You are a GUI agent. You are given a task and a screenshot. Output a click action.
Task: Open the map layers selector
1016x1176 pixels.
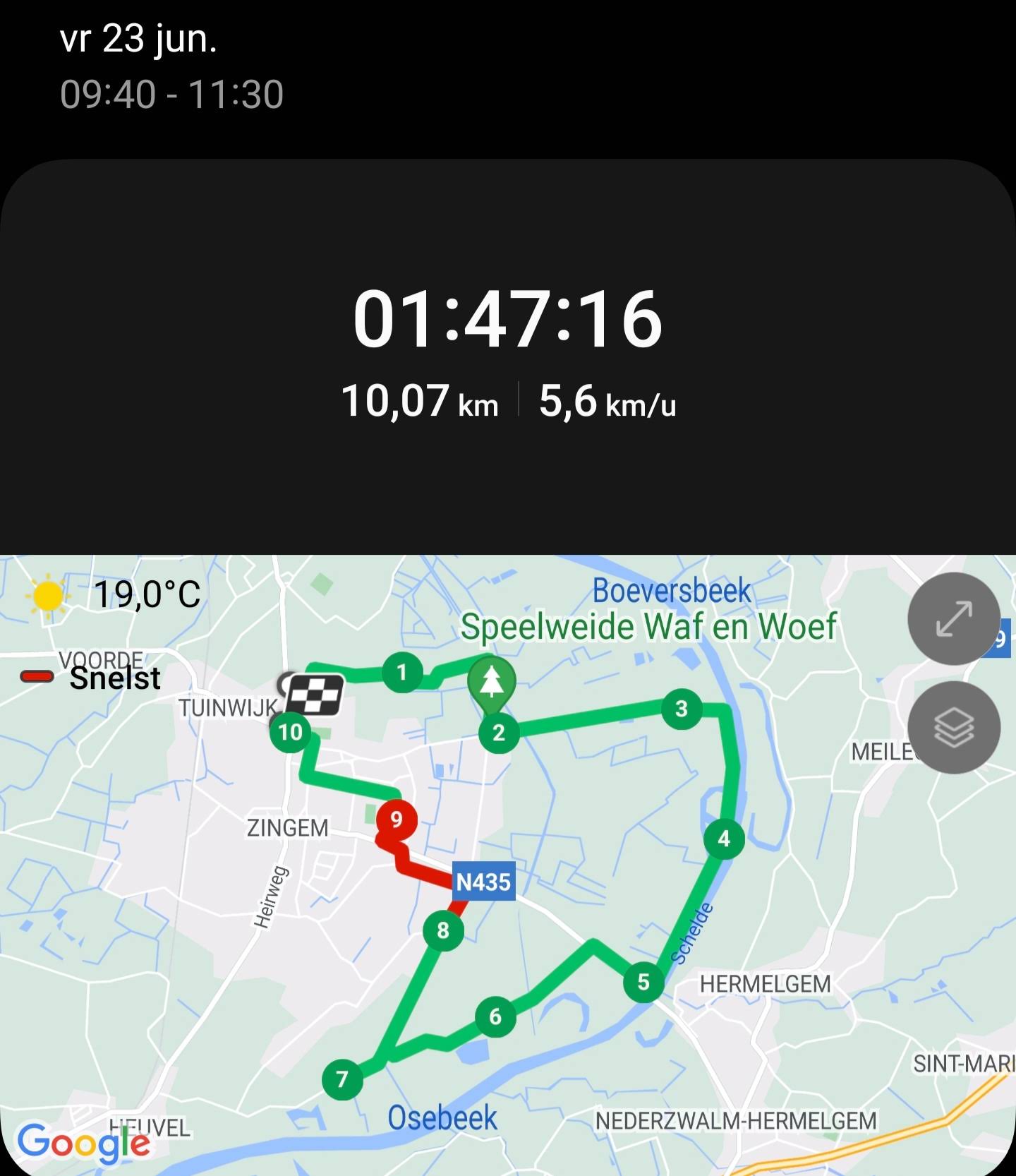pyautogui.click(x=953, y=727)
